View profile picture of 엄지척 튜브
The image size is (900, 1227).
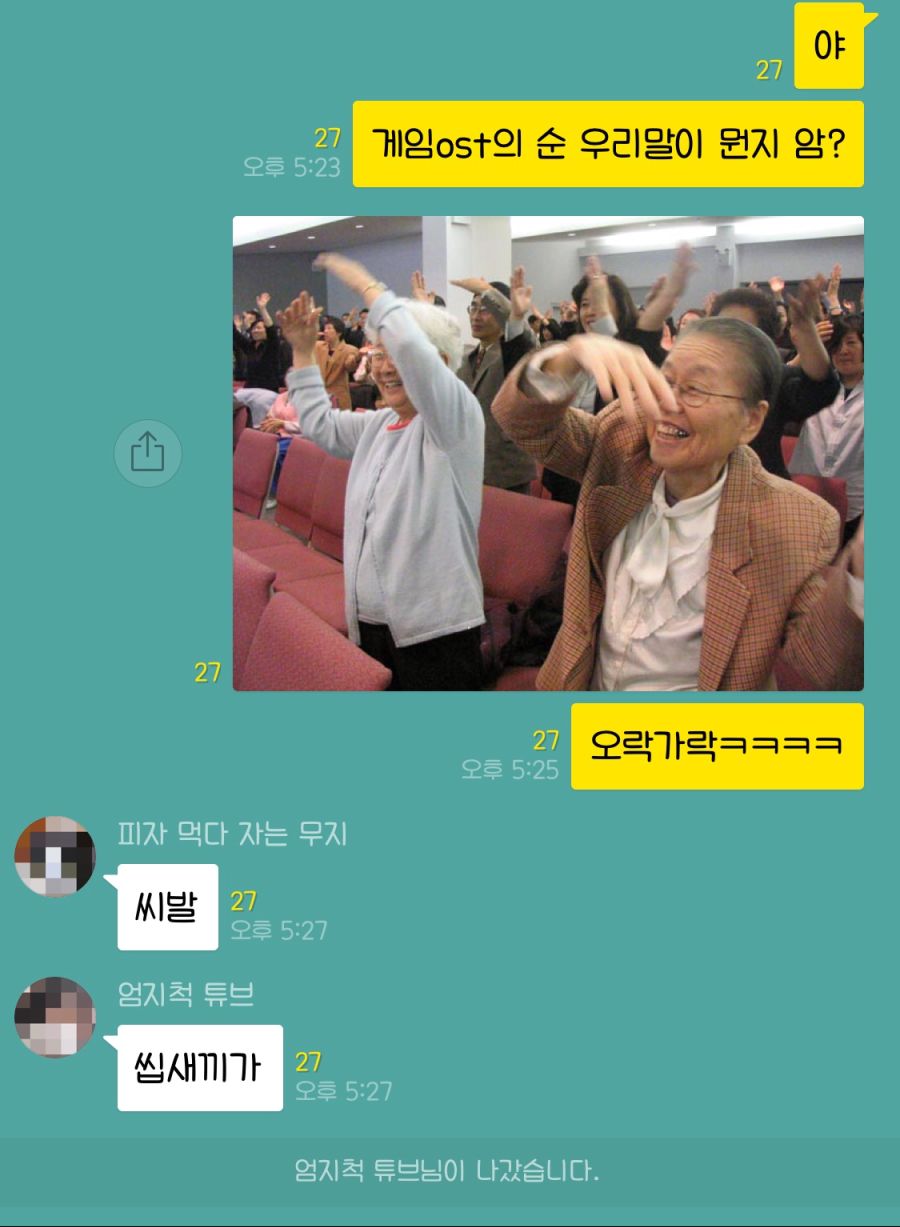coord(55,1017)
